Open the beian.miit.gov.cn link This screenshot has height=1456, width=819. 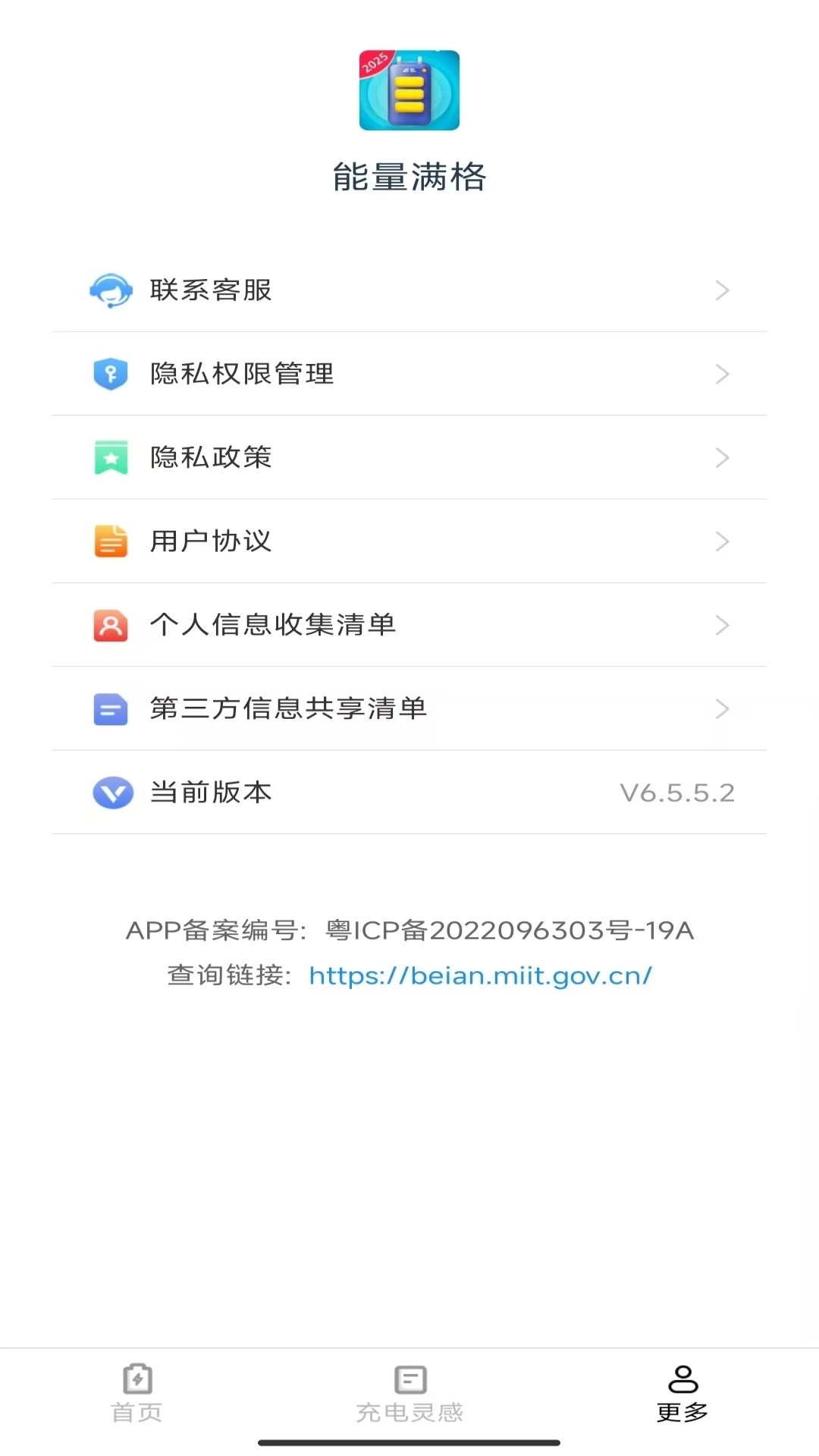click(479, 975)
